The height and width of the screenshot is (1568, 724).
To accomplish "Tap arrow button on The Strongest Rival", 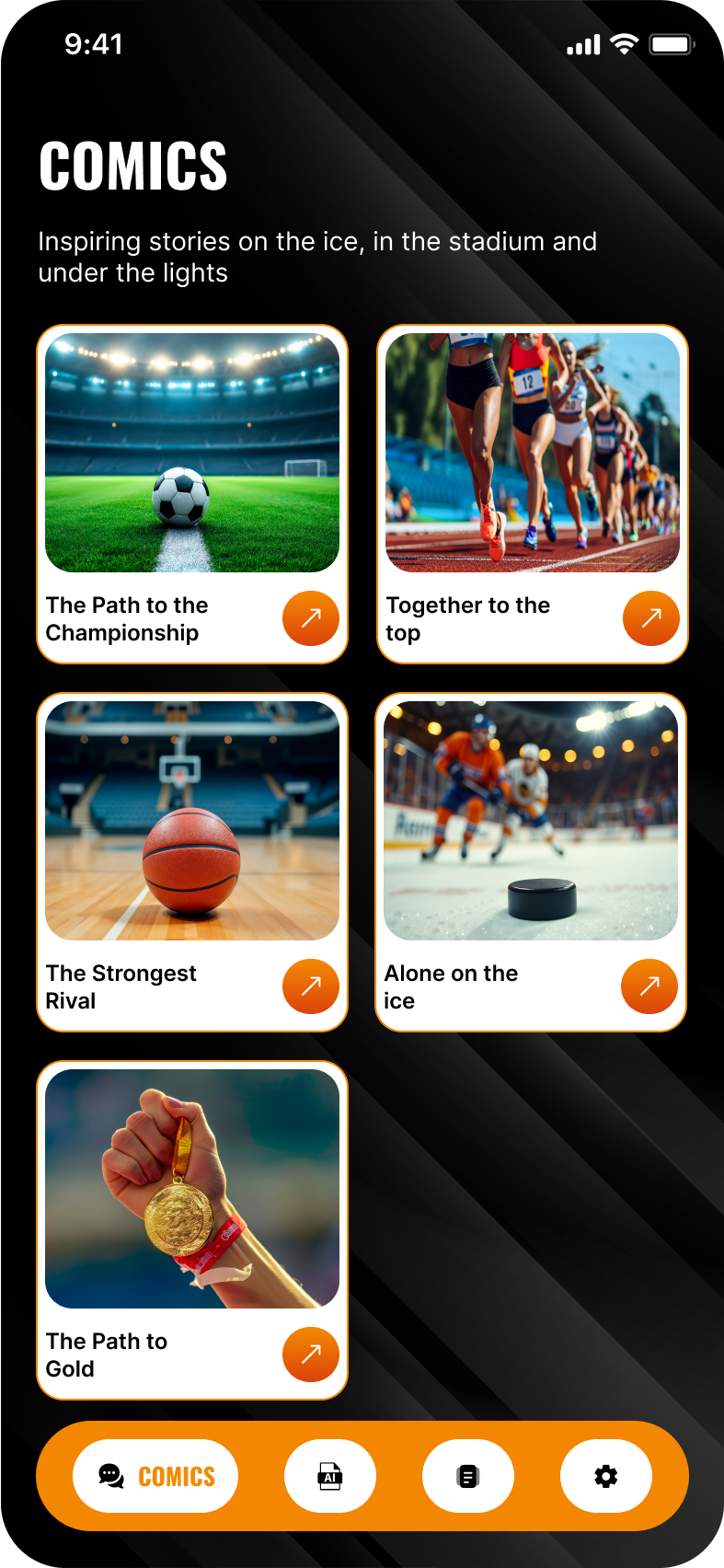I will point(311,986).
